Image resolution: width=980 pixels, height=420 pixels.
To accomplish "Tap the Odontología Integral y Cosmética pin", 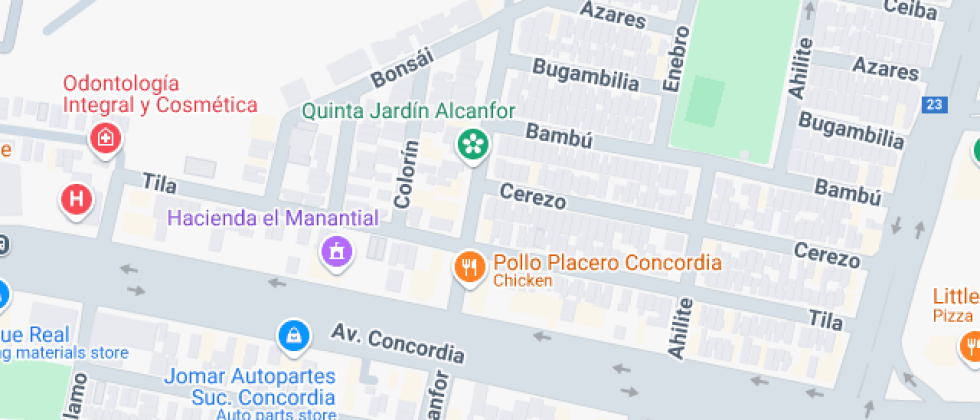I will (x=105, y=139).
